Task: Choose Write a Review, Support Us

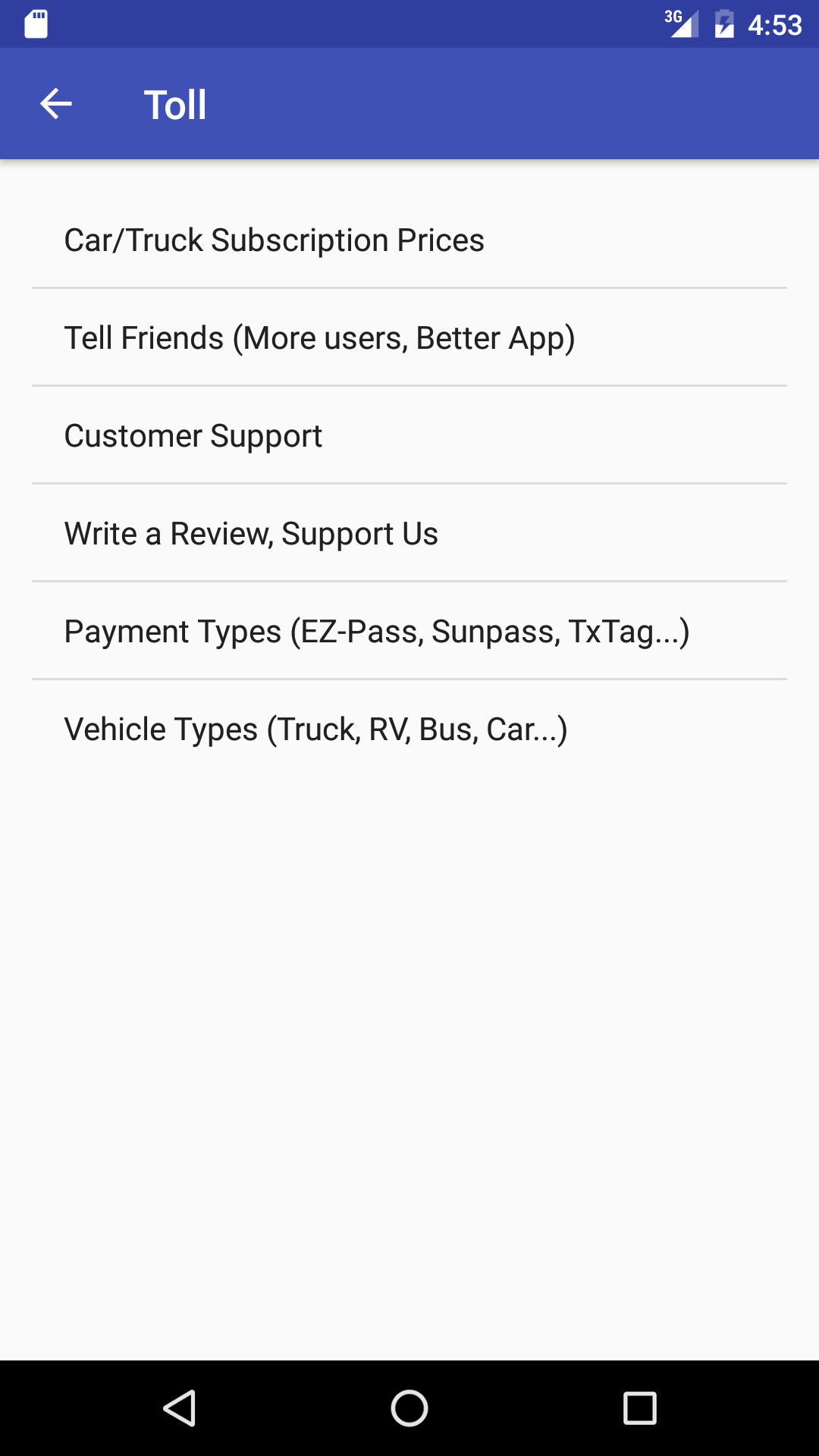Action: (251, 534)
